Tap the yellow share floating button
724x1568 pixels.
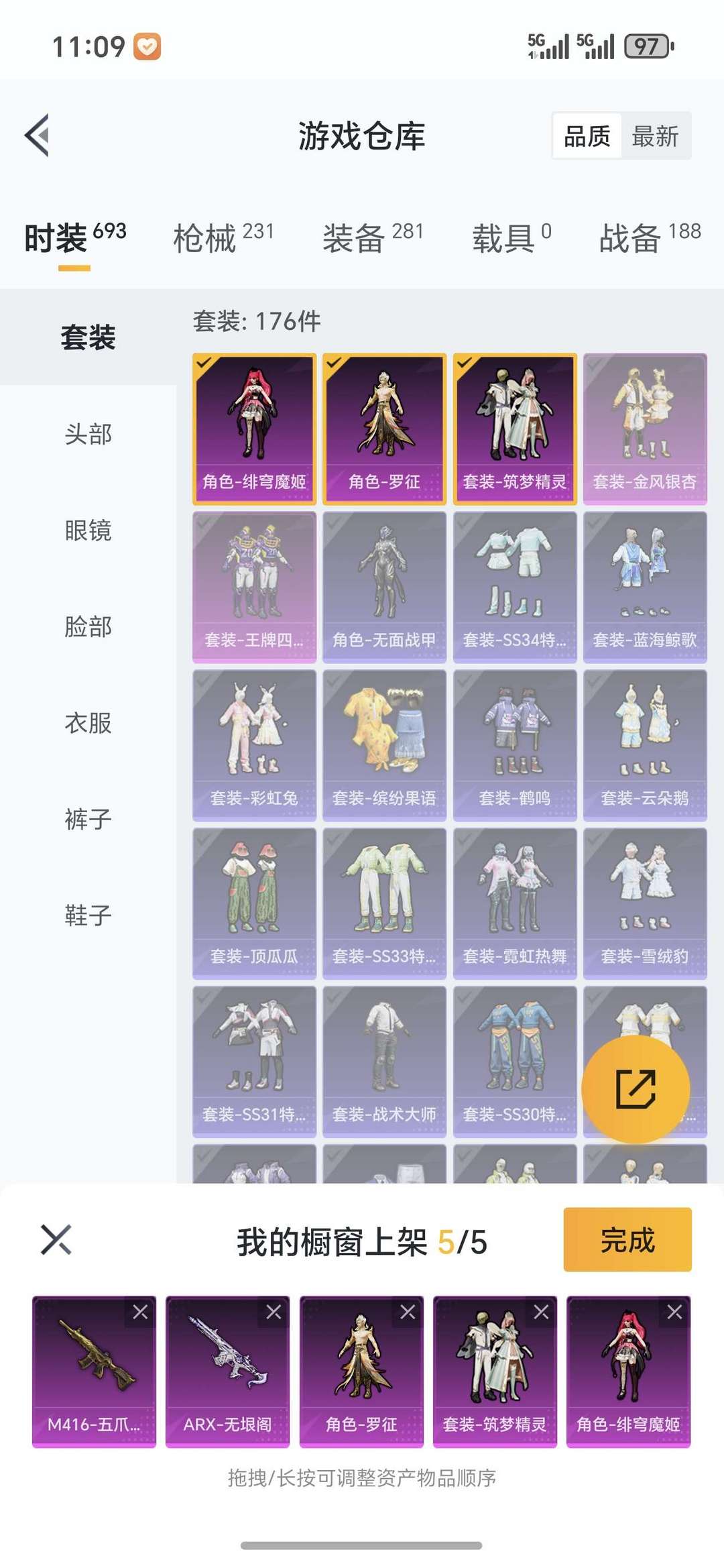[x=636, y=1089]
